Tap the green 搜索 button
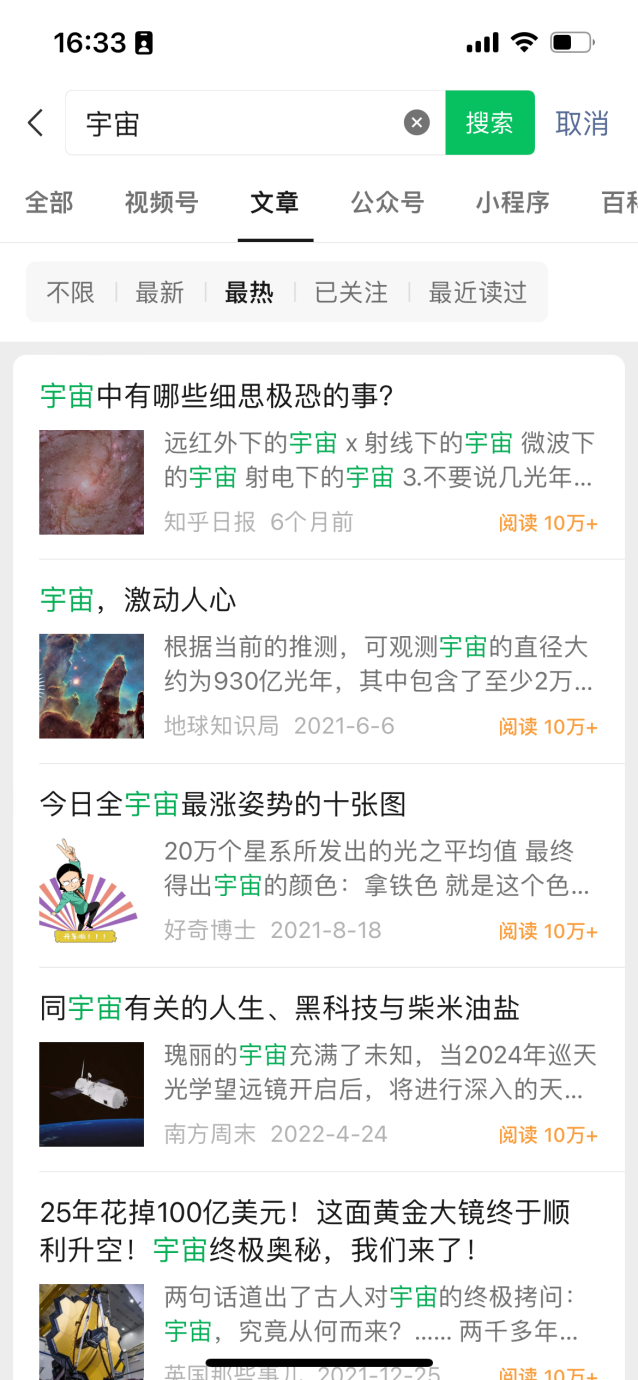Viewport: 638px width, 1380px height. (x=489, y=123)
